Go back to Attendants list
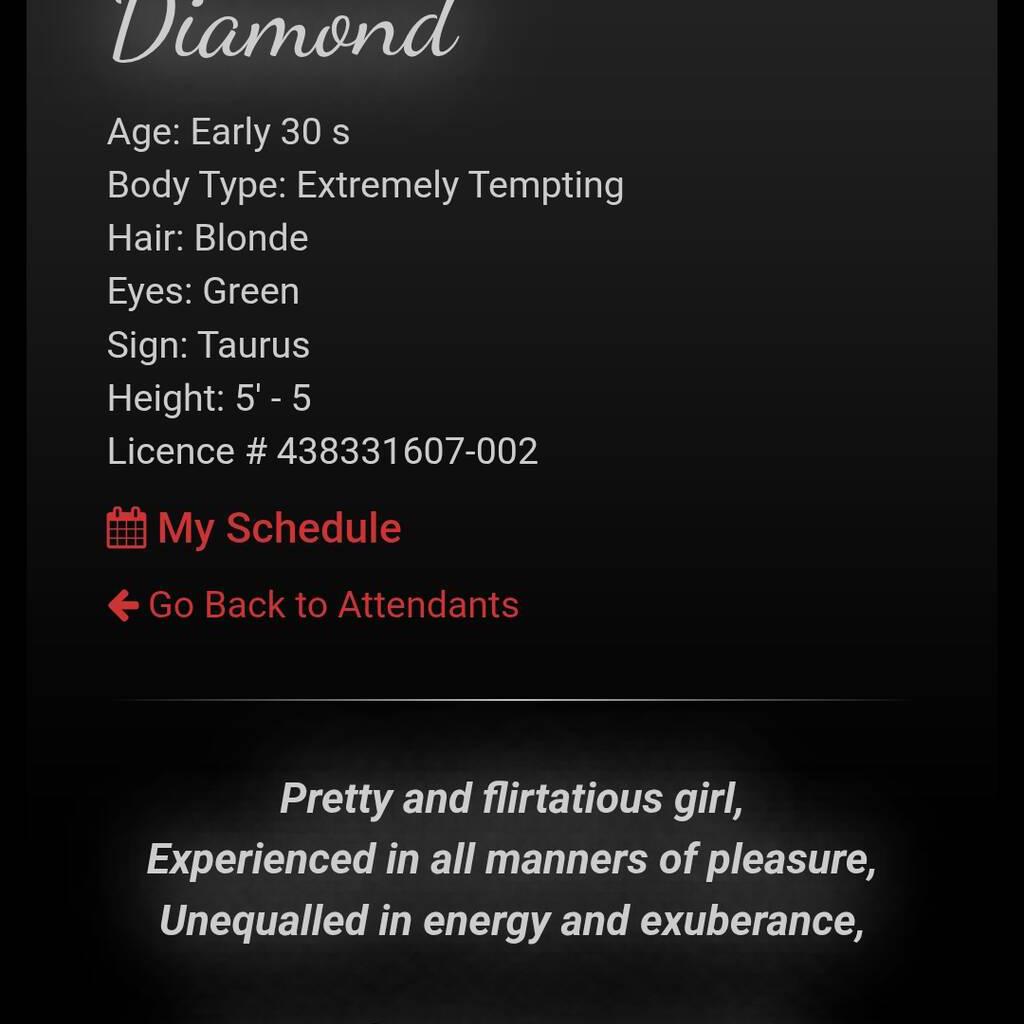Viewport: 1024px width, 1024px height. click(x=314, y=605)
